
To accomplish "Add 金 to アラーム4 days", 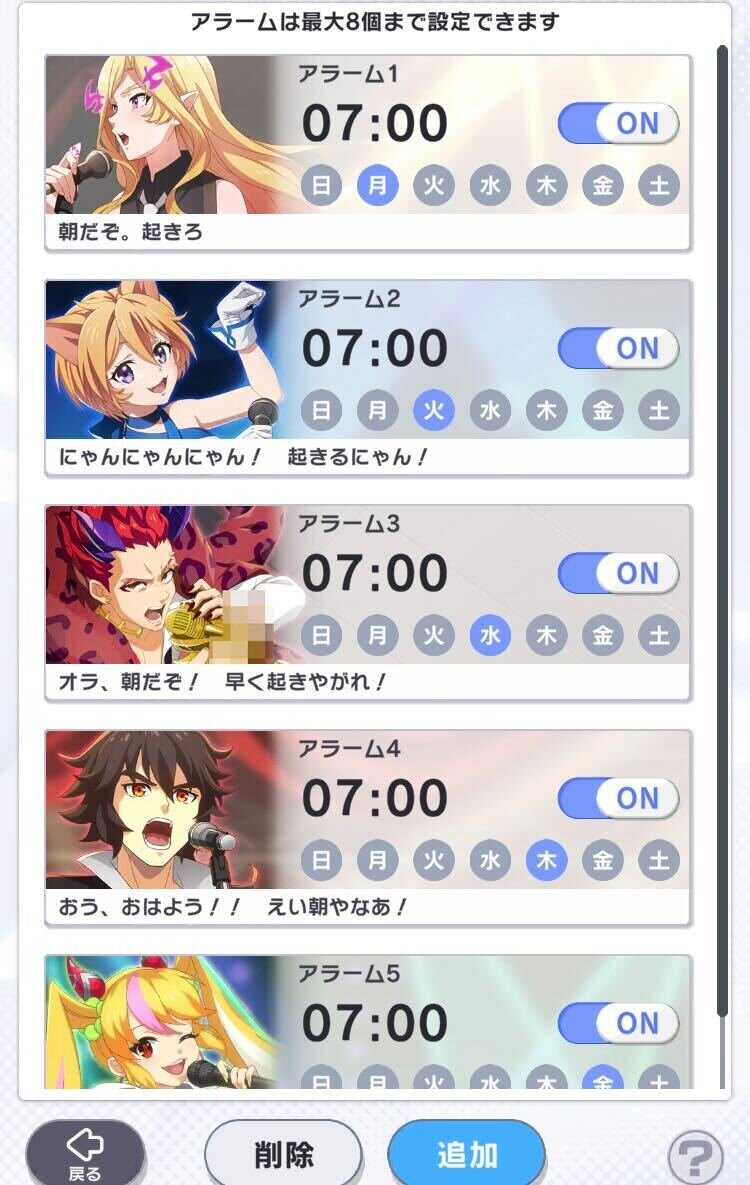I will pos(603,860).
